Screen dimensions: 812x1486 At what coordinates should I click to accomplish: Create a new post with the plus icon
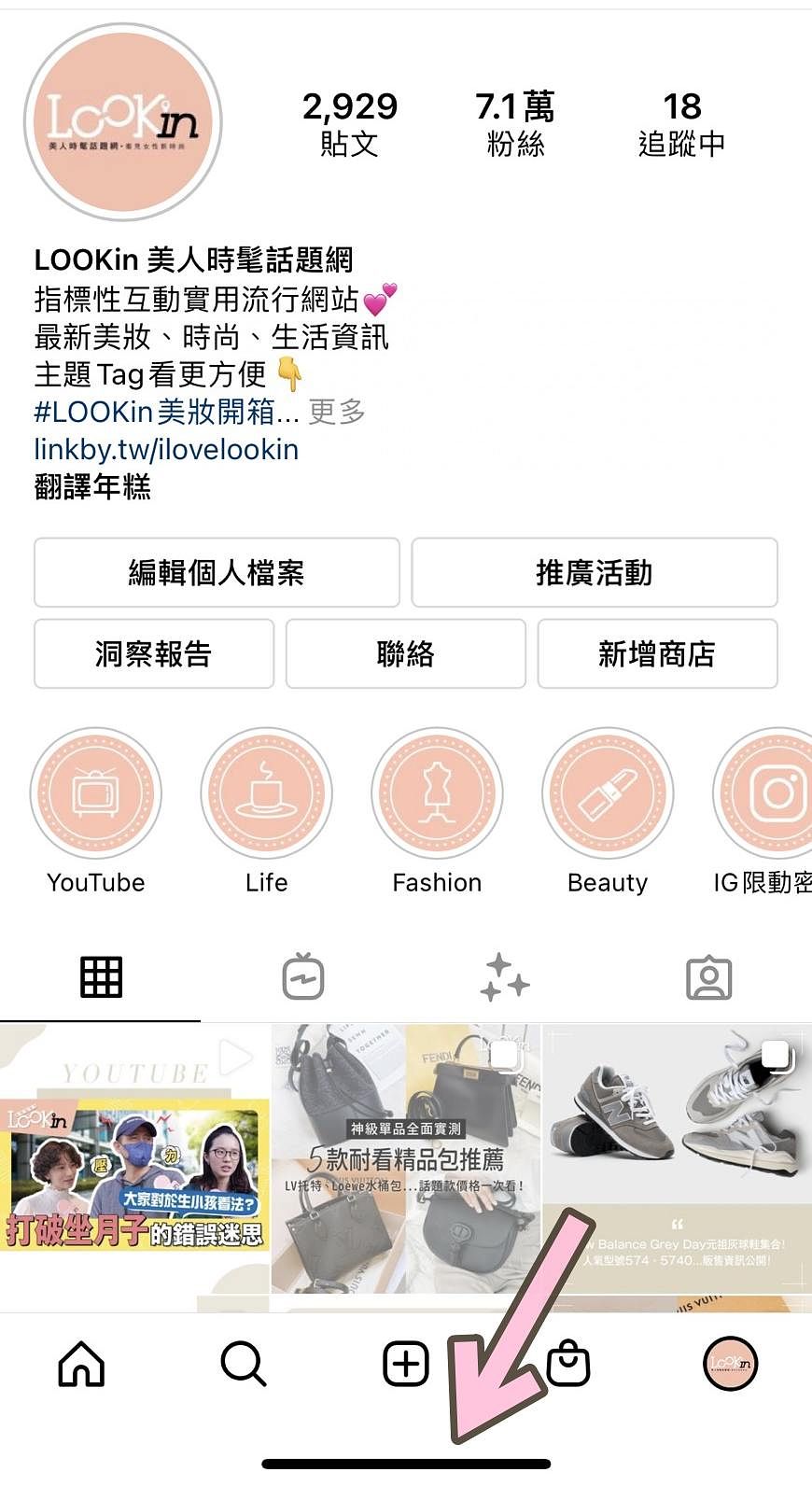tap(406, 1365)
